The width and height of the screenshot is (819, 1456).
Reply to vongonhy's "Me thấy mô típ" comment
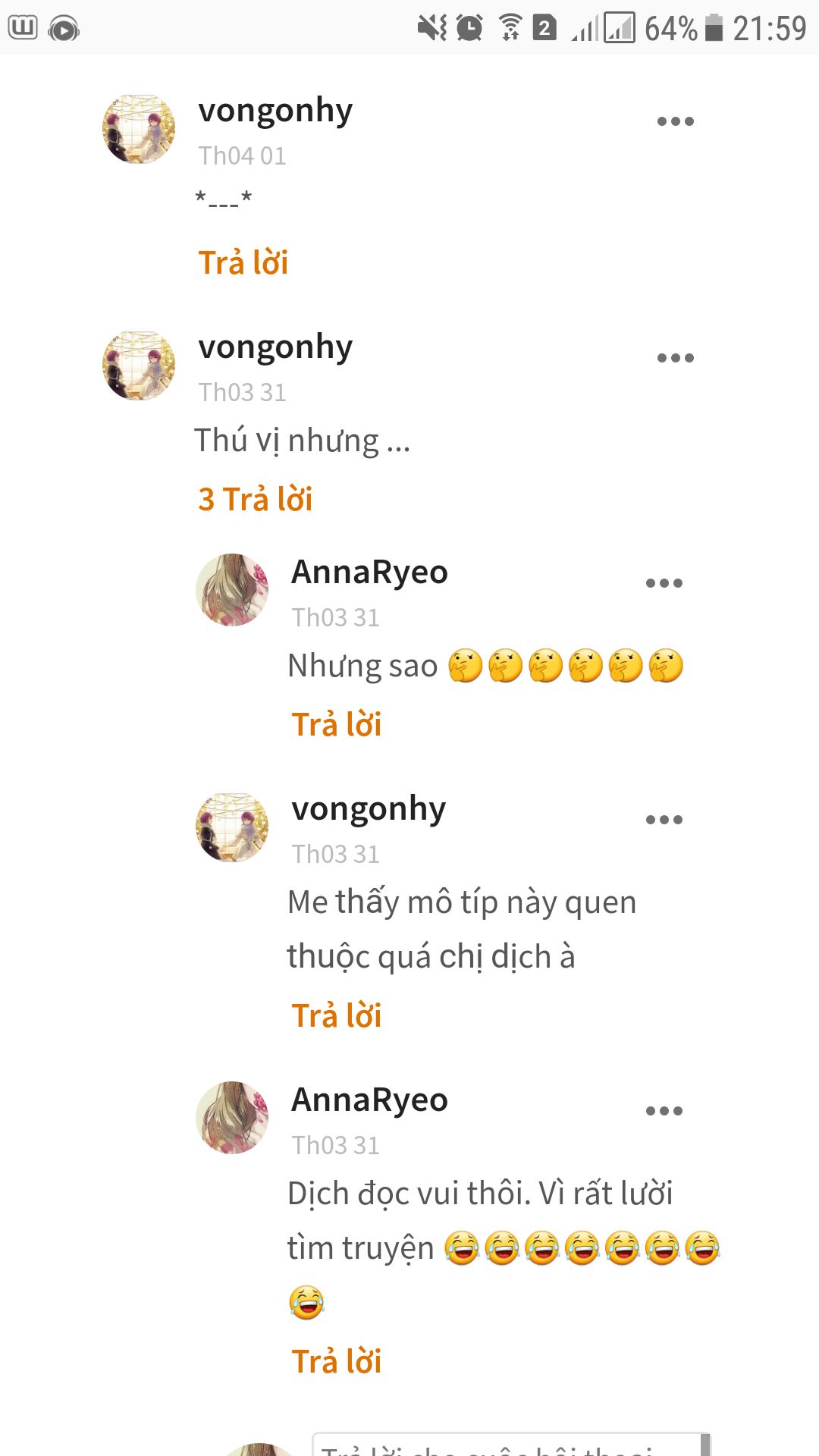[x=336, y=1015]
